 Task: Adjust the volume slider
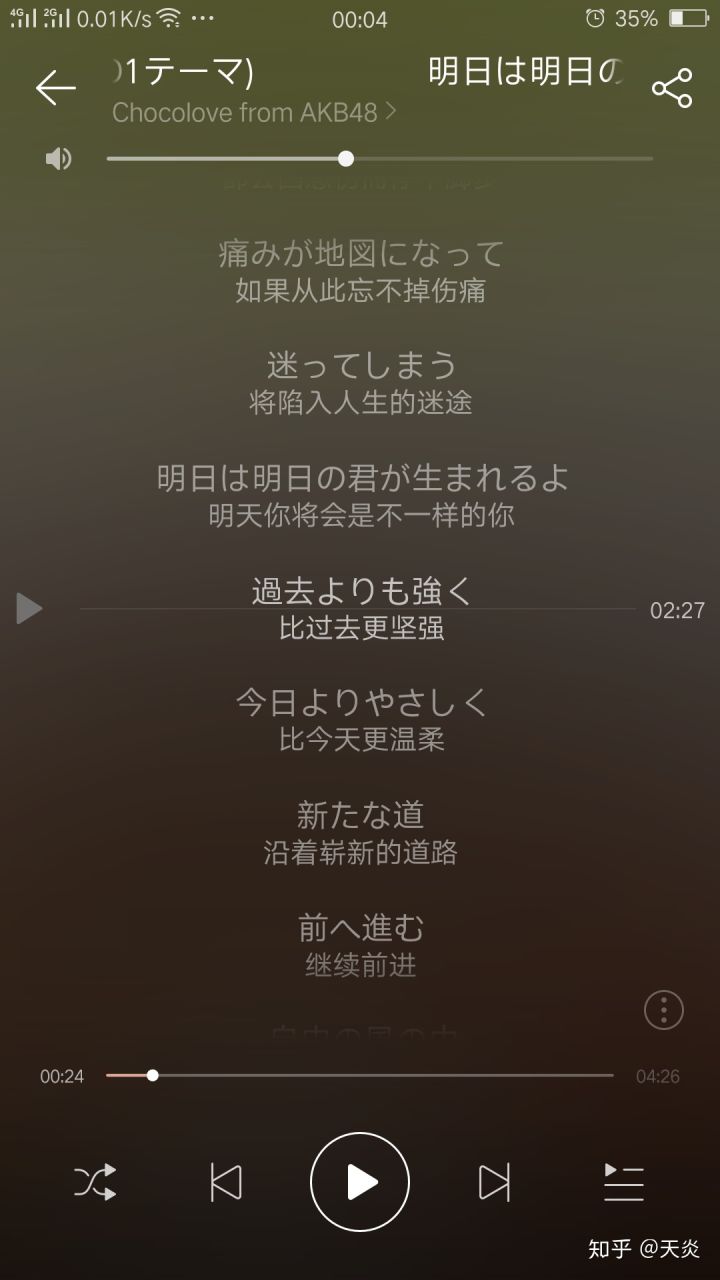(380, 158)
